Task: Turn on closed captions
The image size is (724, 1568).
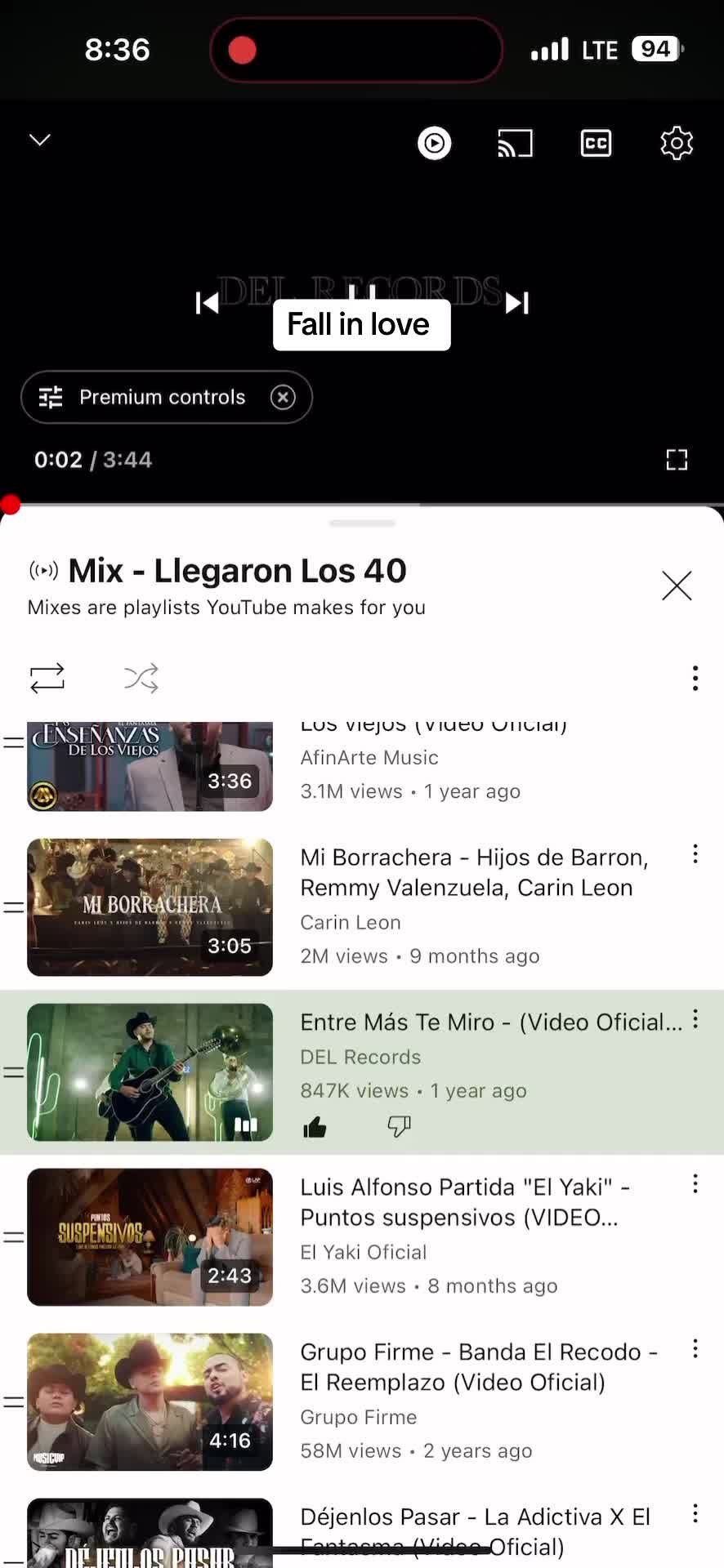Action: [596, 144]
